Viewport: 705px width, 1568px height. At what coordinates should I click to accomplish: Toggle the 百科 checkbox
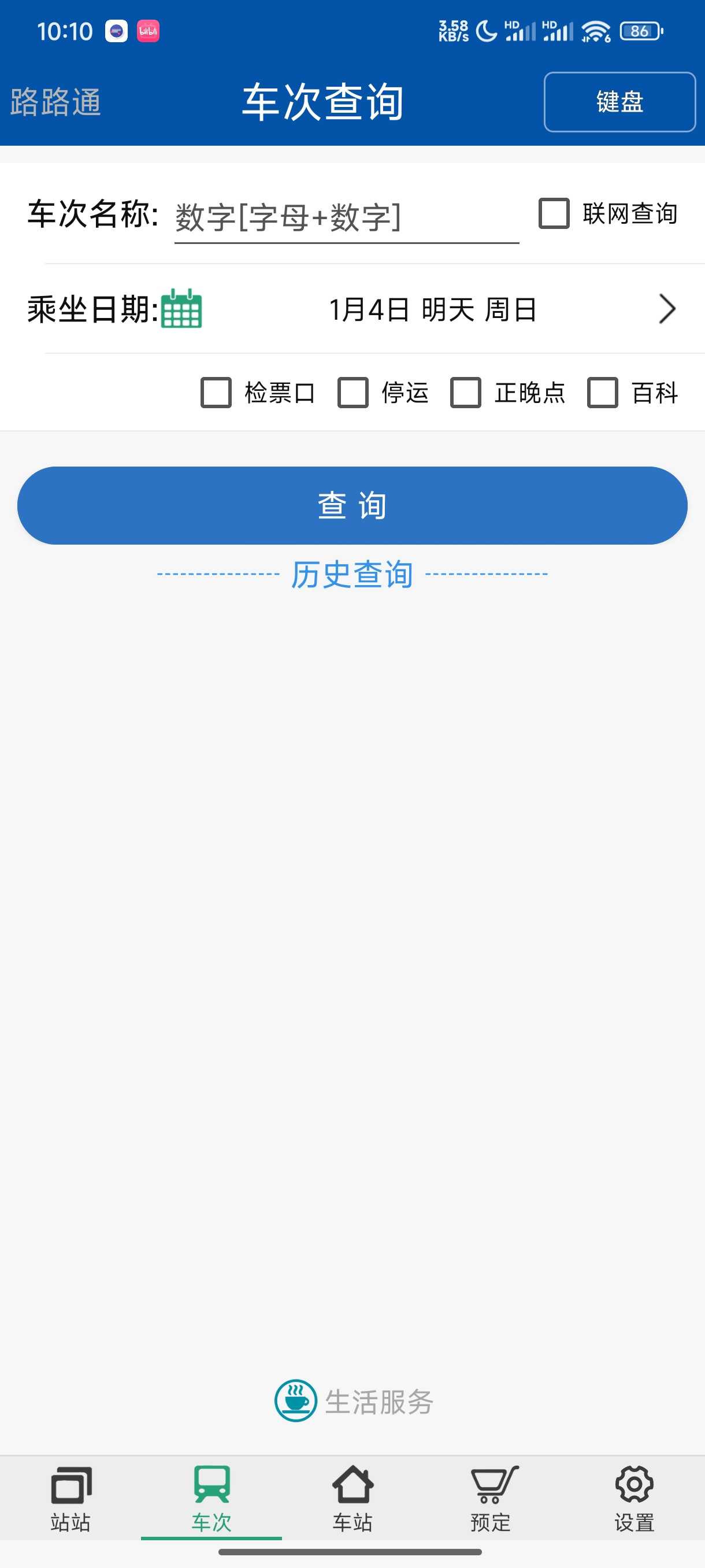[x=603, y=393]
